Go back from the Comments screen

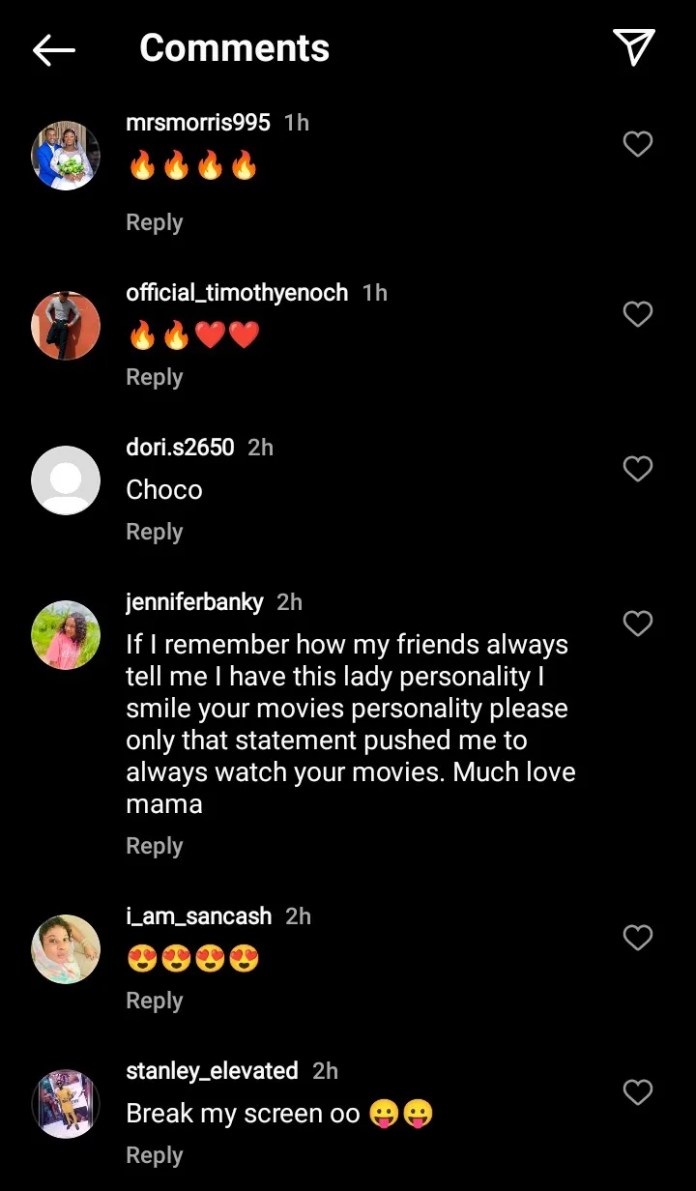pyautogui.click(x=54, y=49)
